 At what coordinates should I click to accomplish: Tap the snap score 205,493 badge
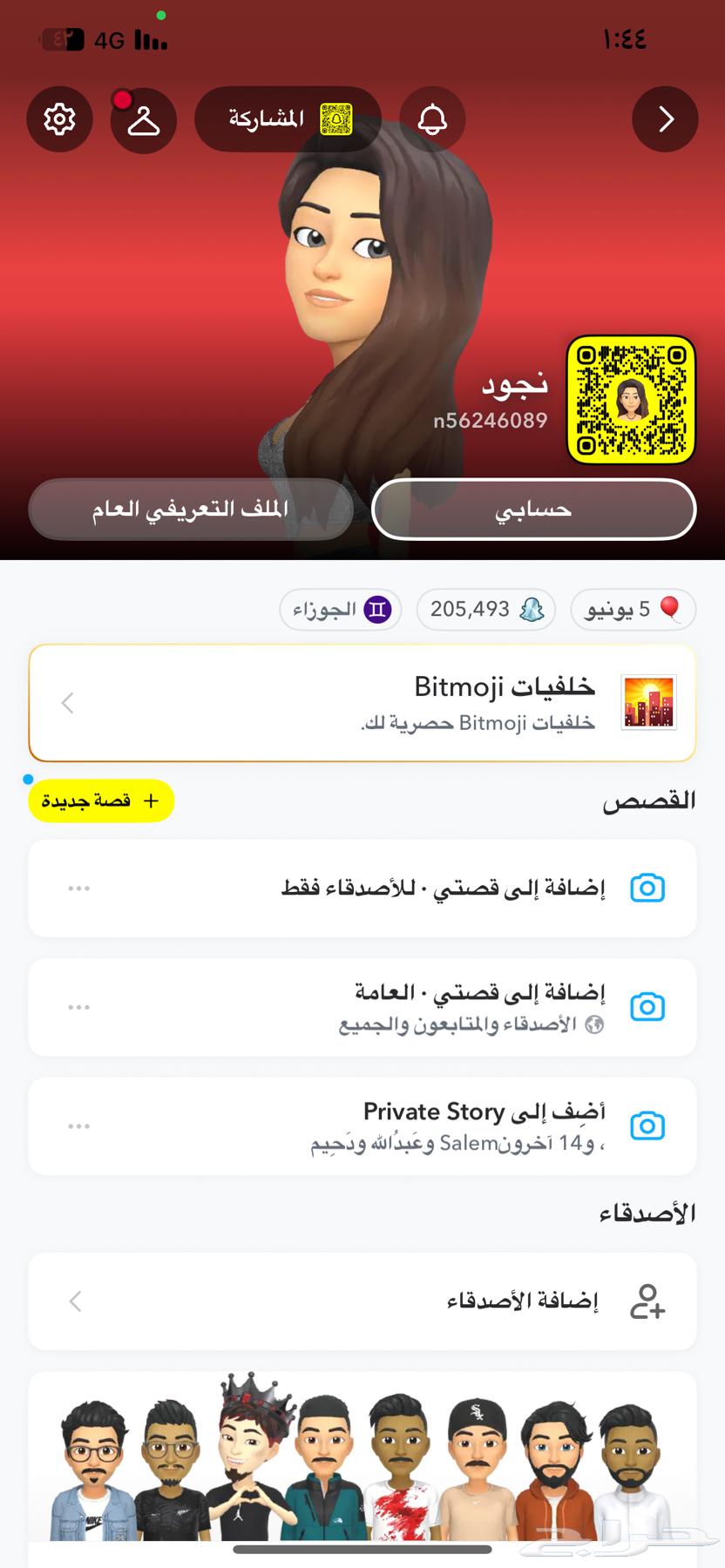click(485, 610)
